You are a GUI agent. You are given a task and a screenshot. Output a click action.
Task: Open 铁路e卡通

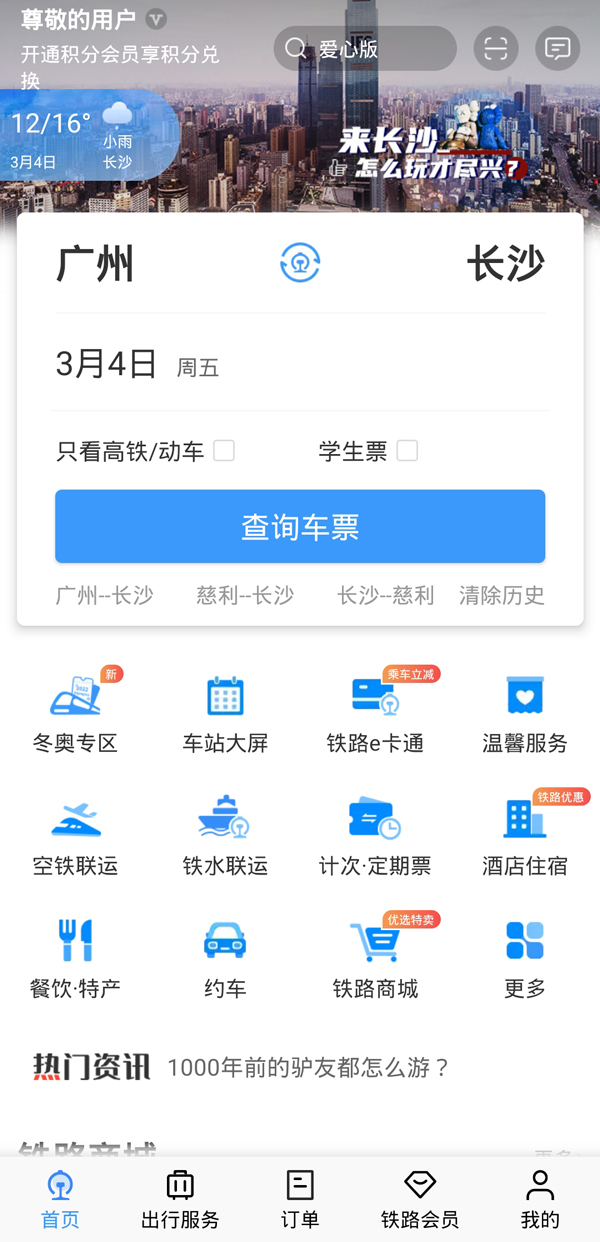tap(375, 714)
